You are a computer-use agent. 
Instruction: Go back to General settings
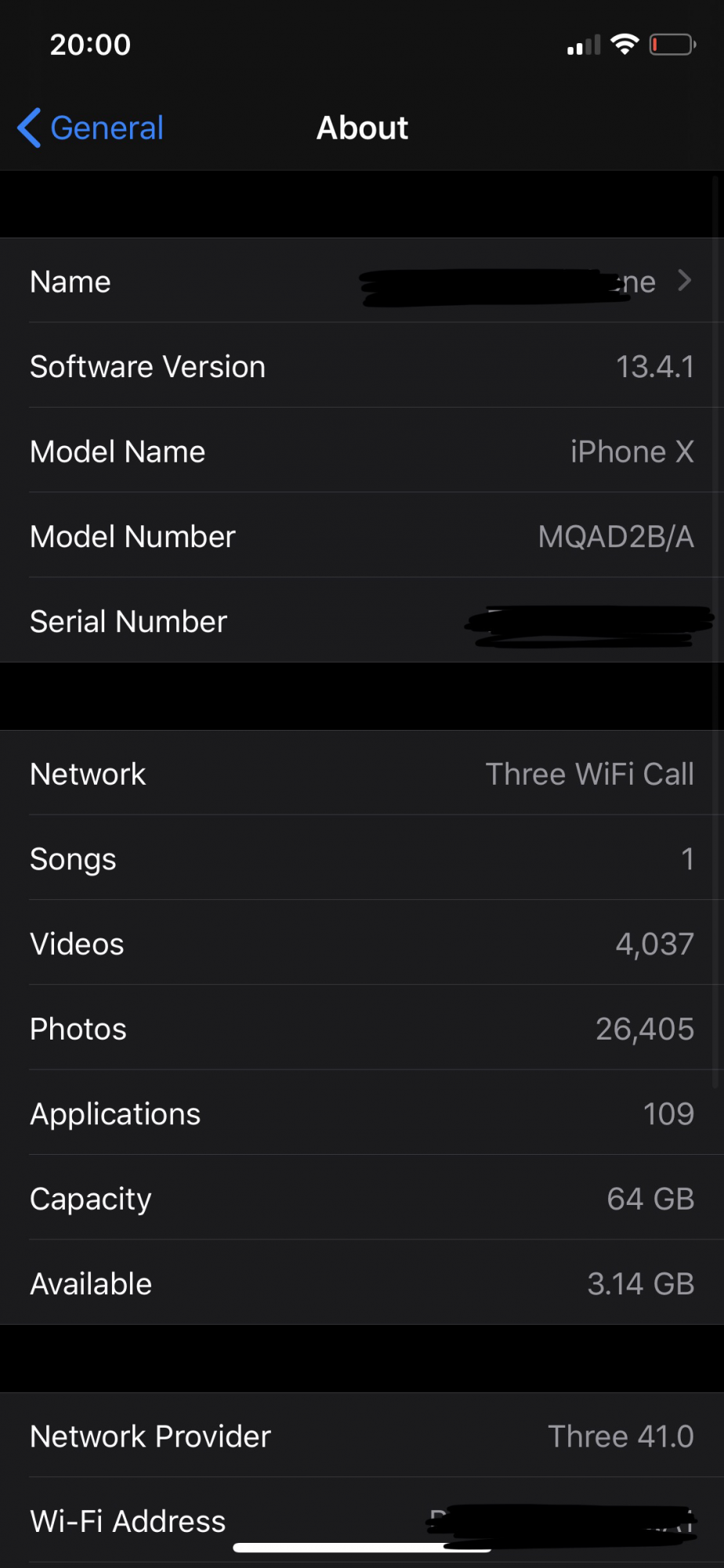[x=91, y=128]
